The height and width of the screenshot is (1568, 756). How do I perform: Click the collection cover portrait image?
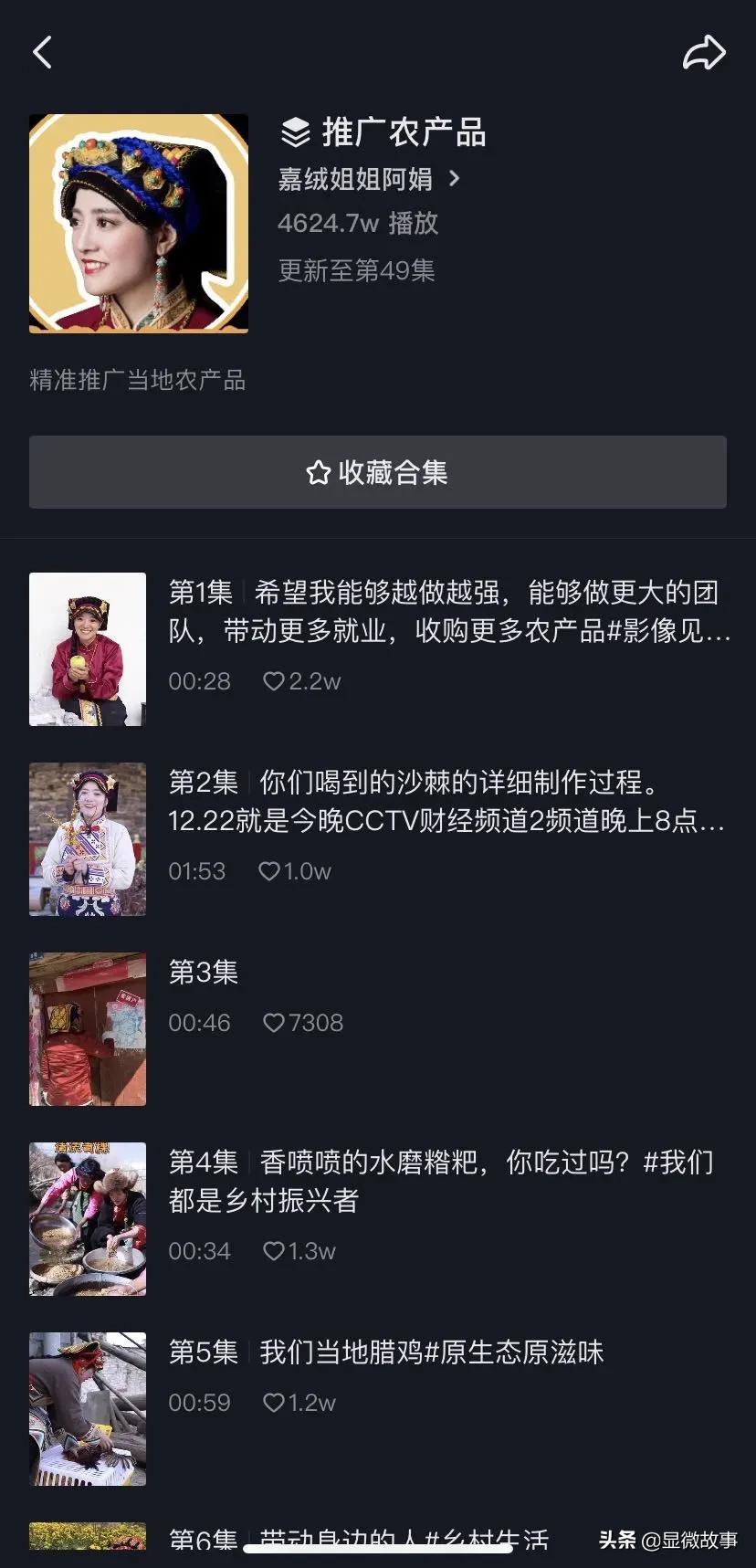coord(137,224)
